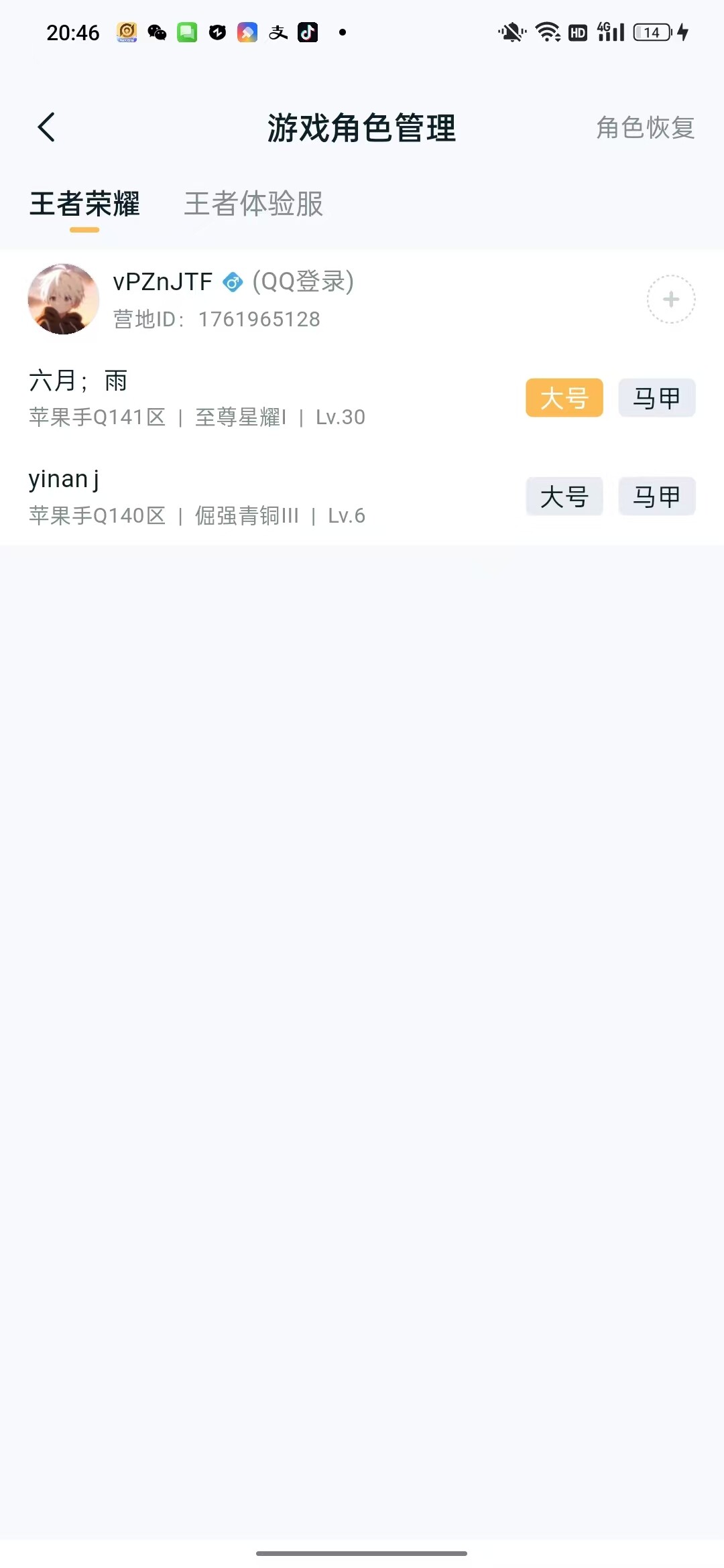Screen dimensions: 724x1568
Task: Switch to the 王者体验服 tab
Action: pos(253,206)
